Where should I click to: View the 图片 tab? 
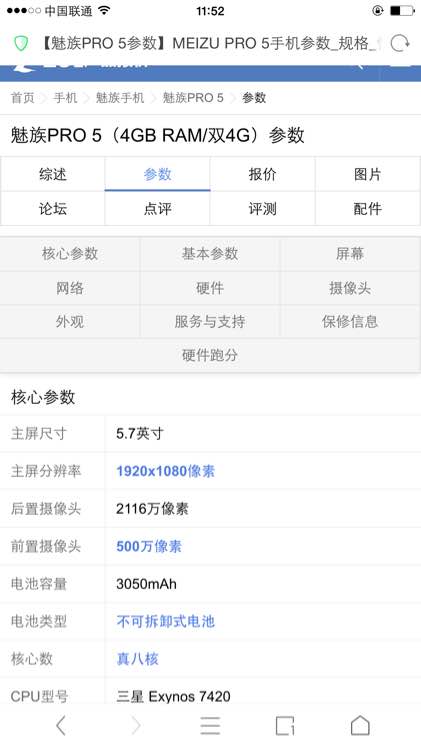[367, 174]
